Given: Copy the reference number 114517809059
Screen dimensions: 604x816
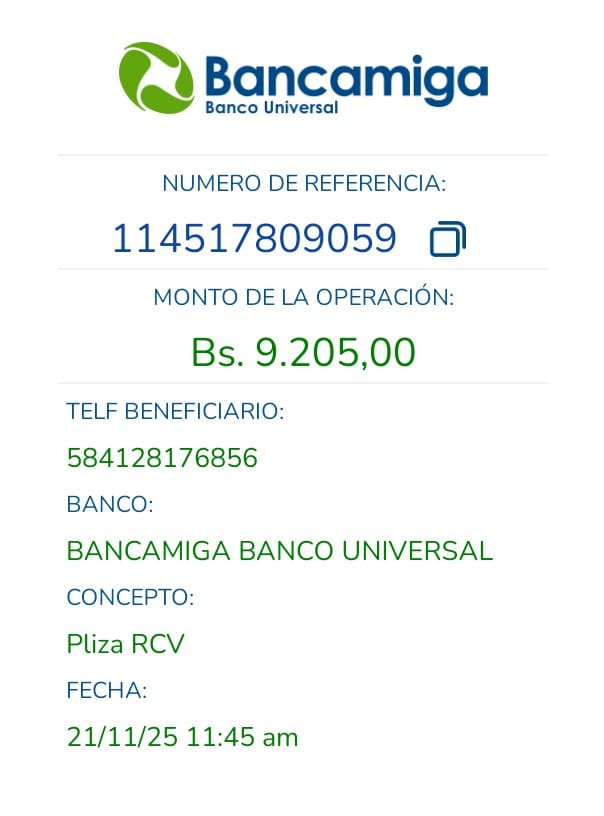Looking at the screenshot, I should click(447, 240).
